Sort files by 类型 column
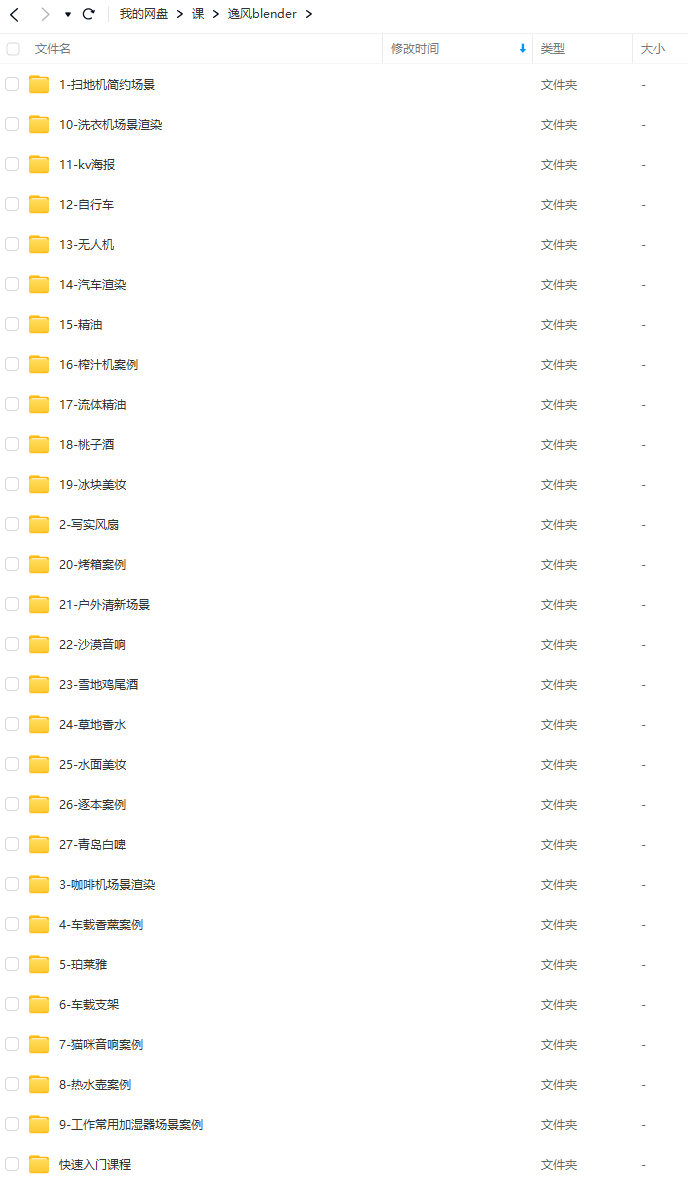This screenshot has height=1189, width=688. tap(553, 49)
